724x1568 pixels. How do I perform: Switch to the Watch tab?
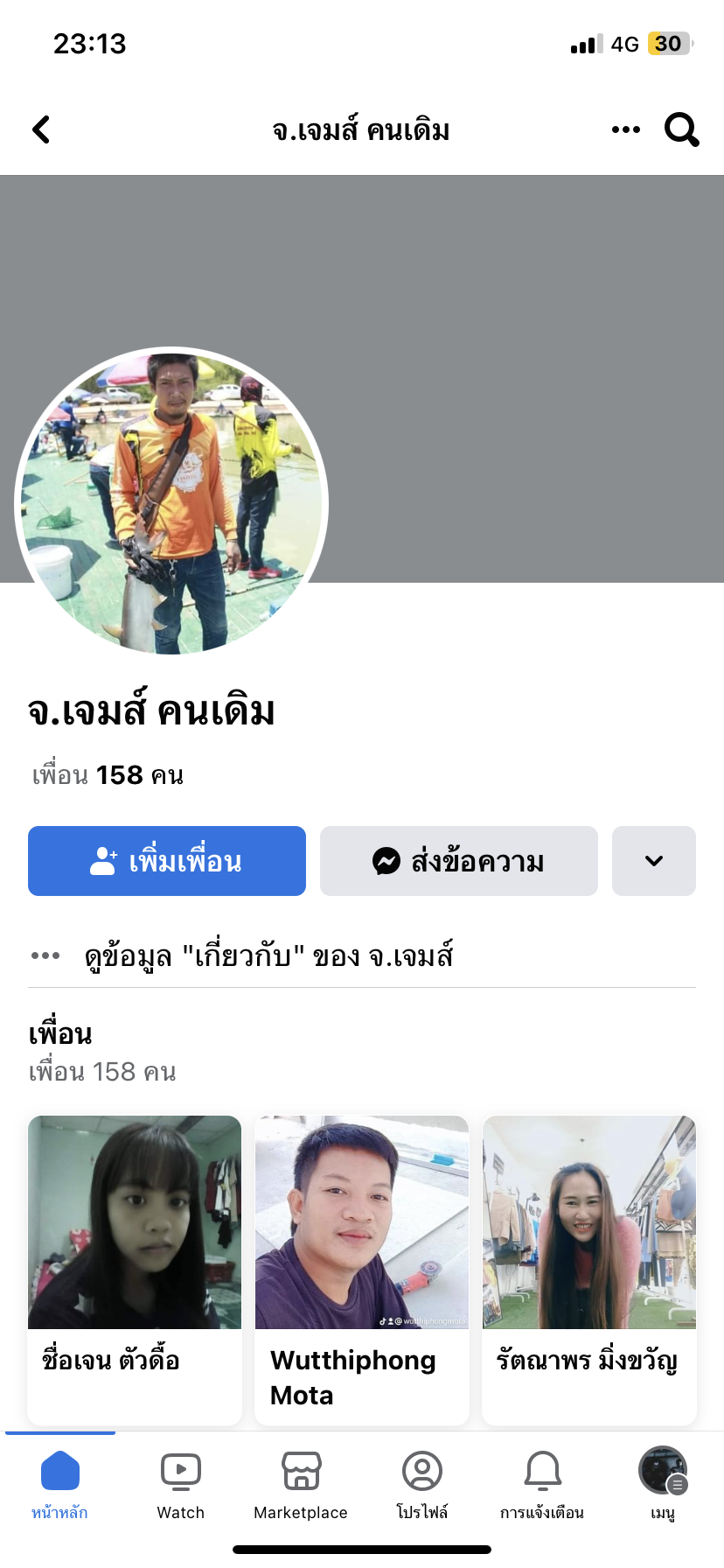(x=181, y=1484)
